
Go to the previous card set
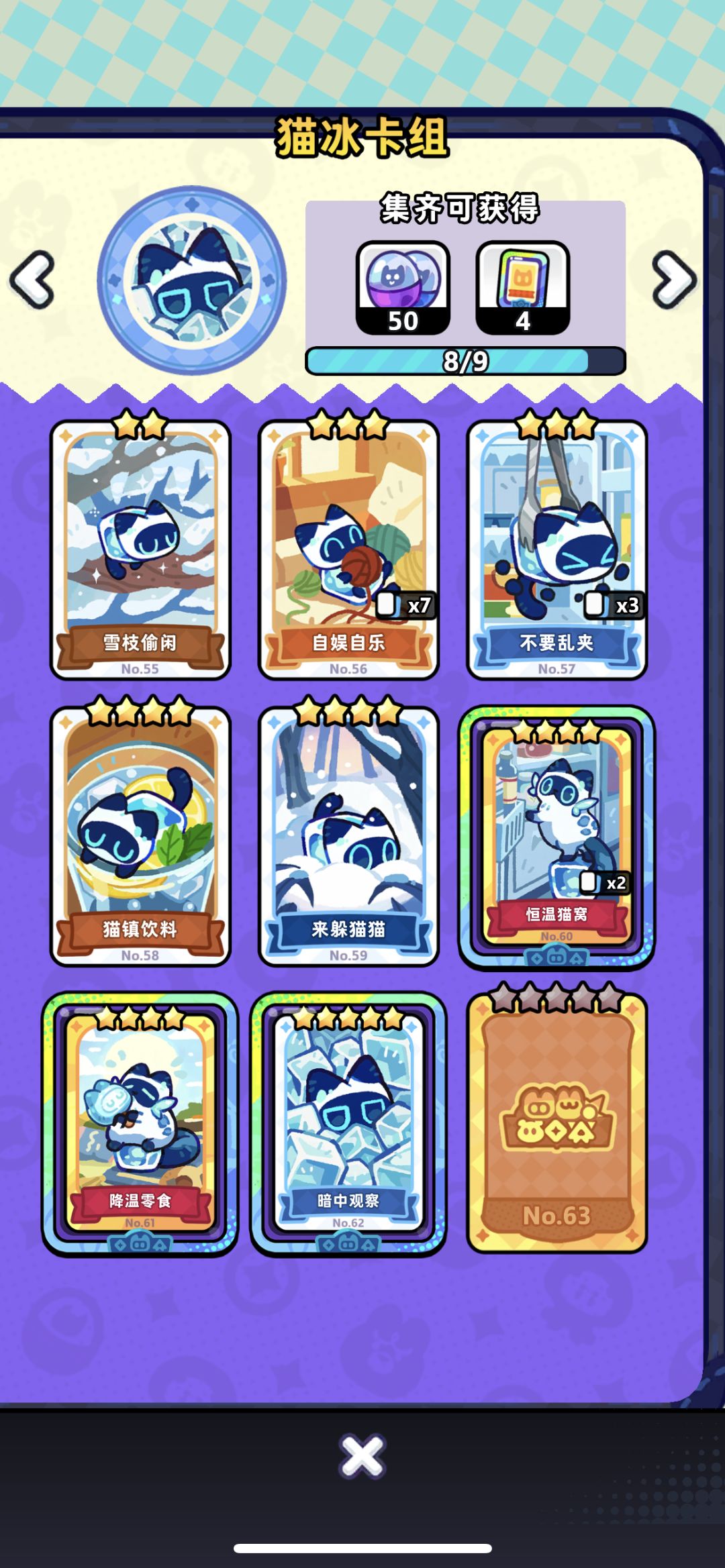pyautogui.click(x=32, y=280)
